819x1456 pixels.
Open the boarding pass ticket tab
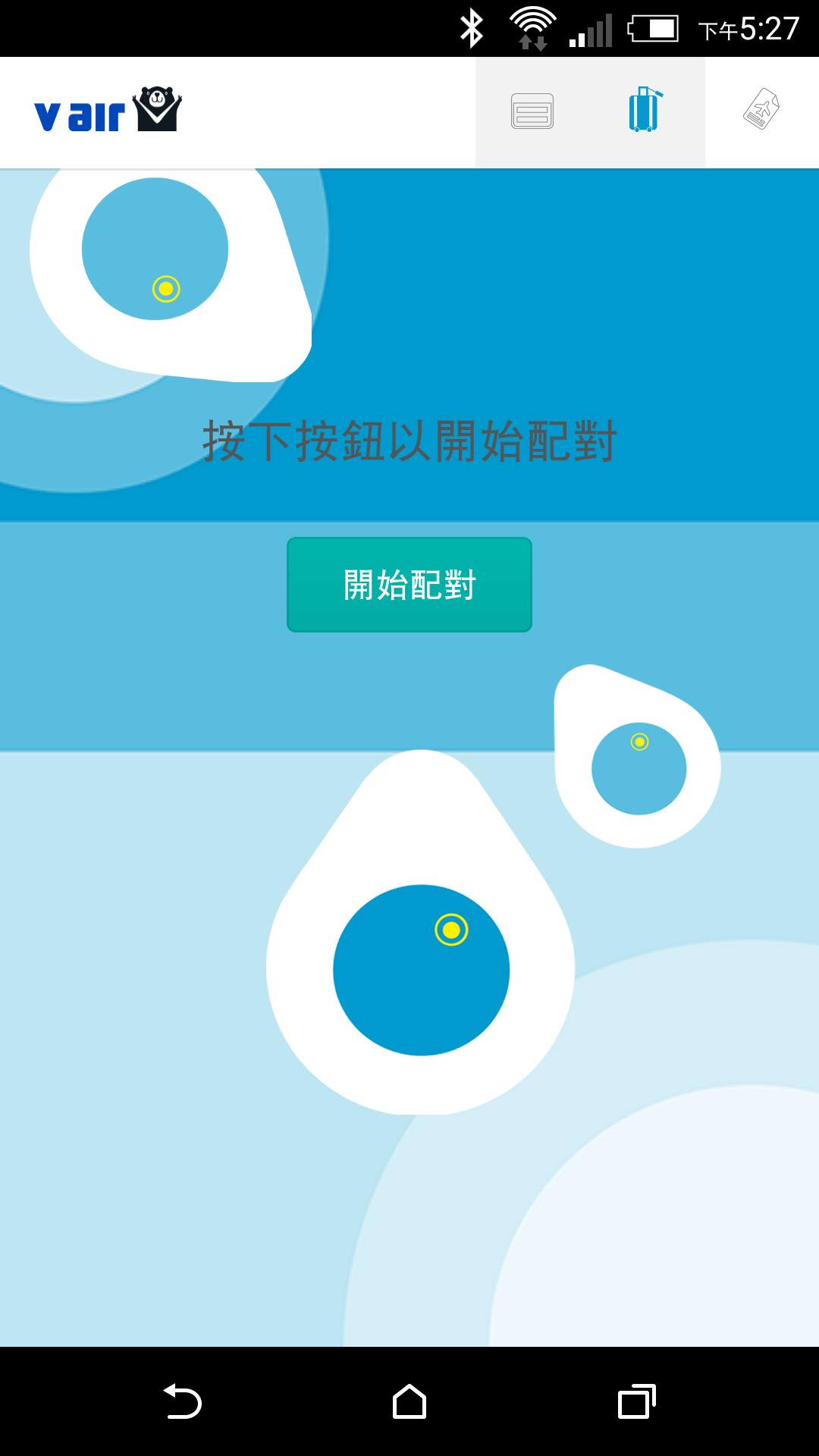coord(761,111)
